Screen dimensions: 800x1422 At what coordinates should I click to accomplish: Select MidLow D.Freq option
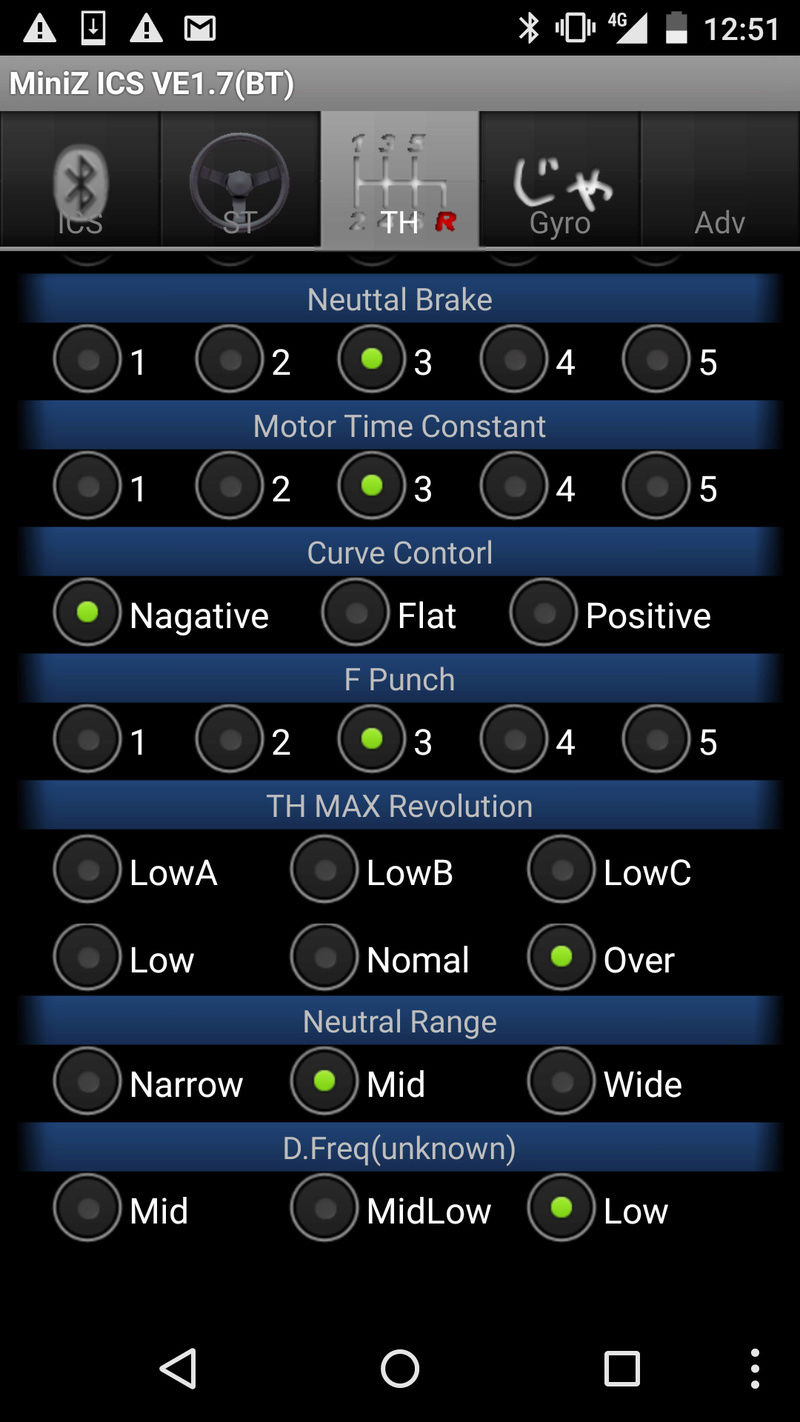click(391, 1209)
